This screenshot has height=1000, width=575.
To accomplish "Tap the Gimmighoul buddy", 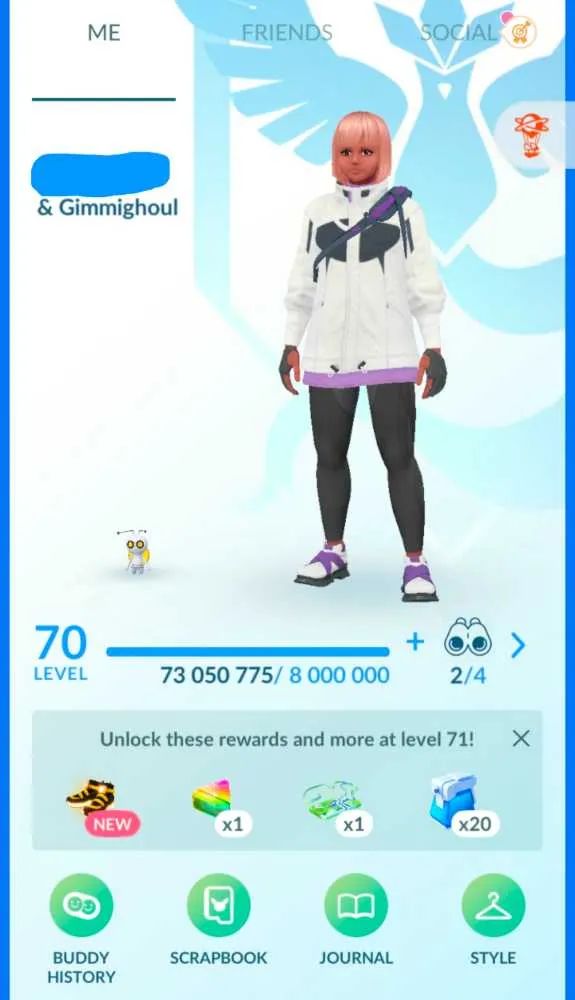I will pos(136,552).
